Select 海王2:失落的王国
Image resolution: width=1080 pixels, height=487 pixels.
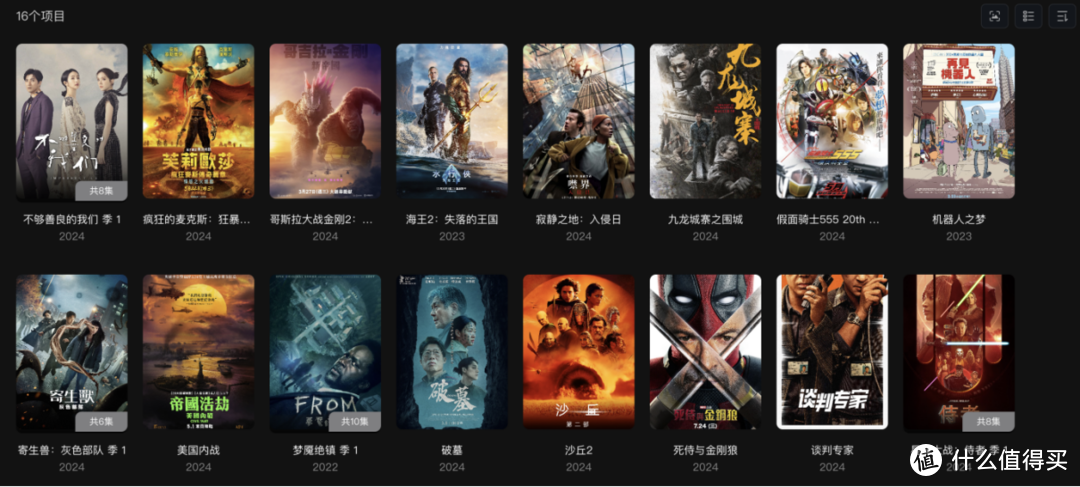click(x=452, y=121)
